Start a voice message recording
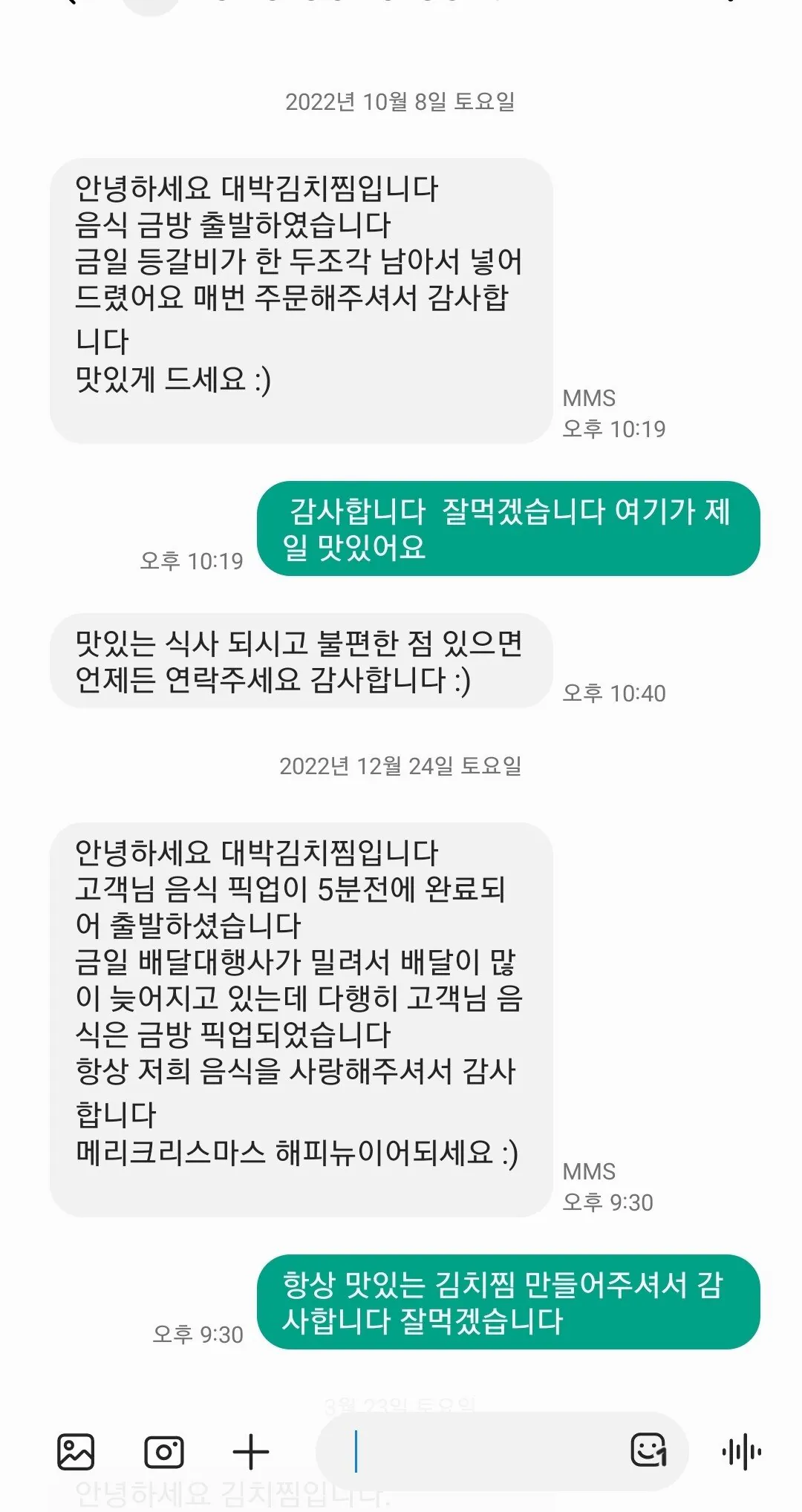Image resolution: width=802 pixels, height=1512 pixels. 741,1452
